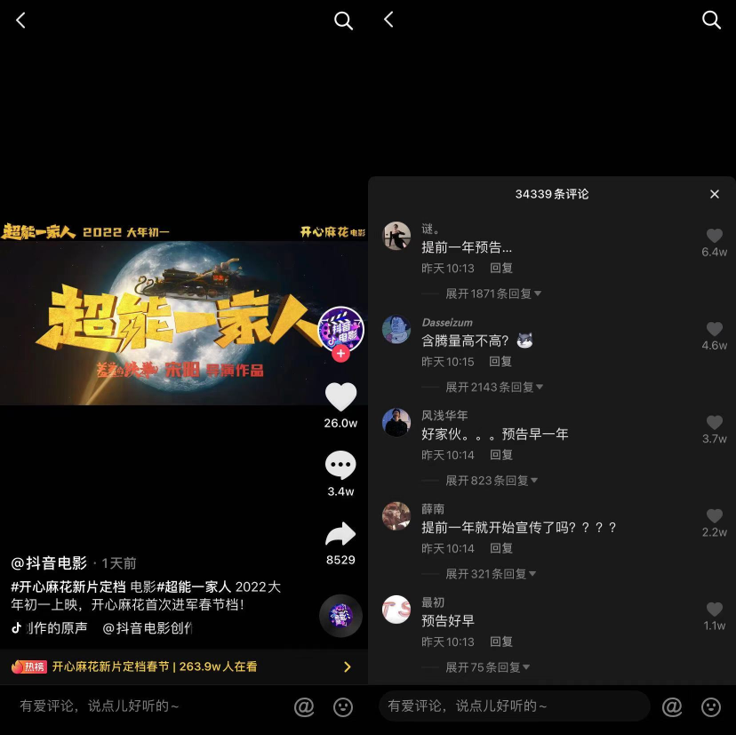
Task: Like Dasseizum's comment 含腾量高不高
Action: (x=714, y=330)
